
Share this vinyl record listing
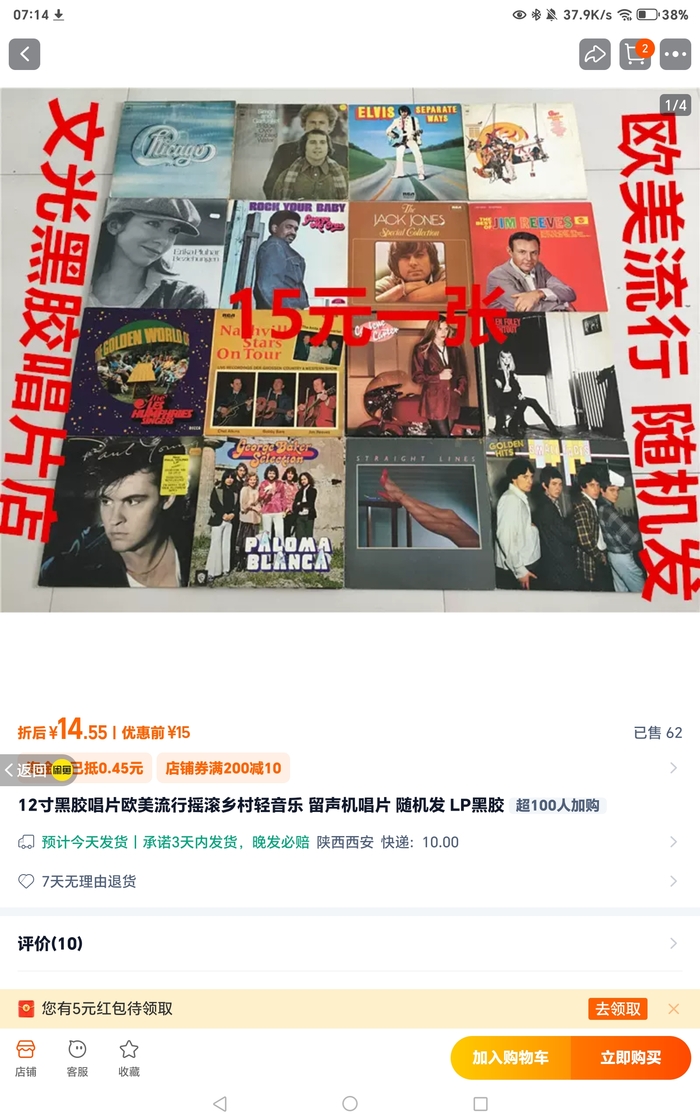coord(595,54)
